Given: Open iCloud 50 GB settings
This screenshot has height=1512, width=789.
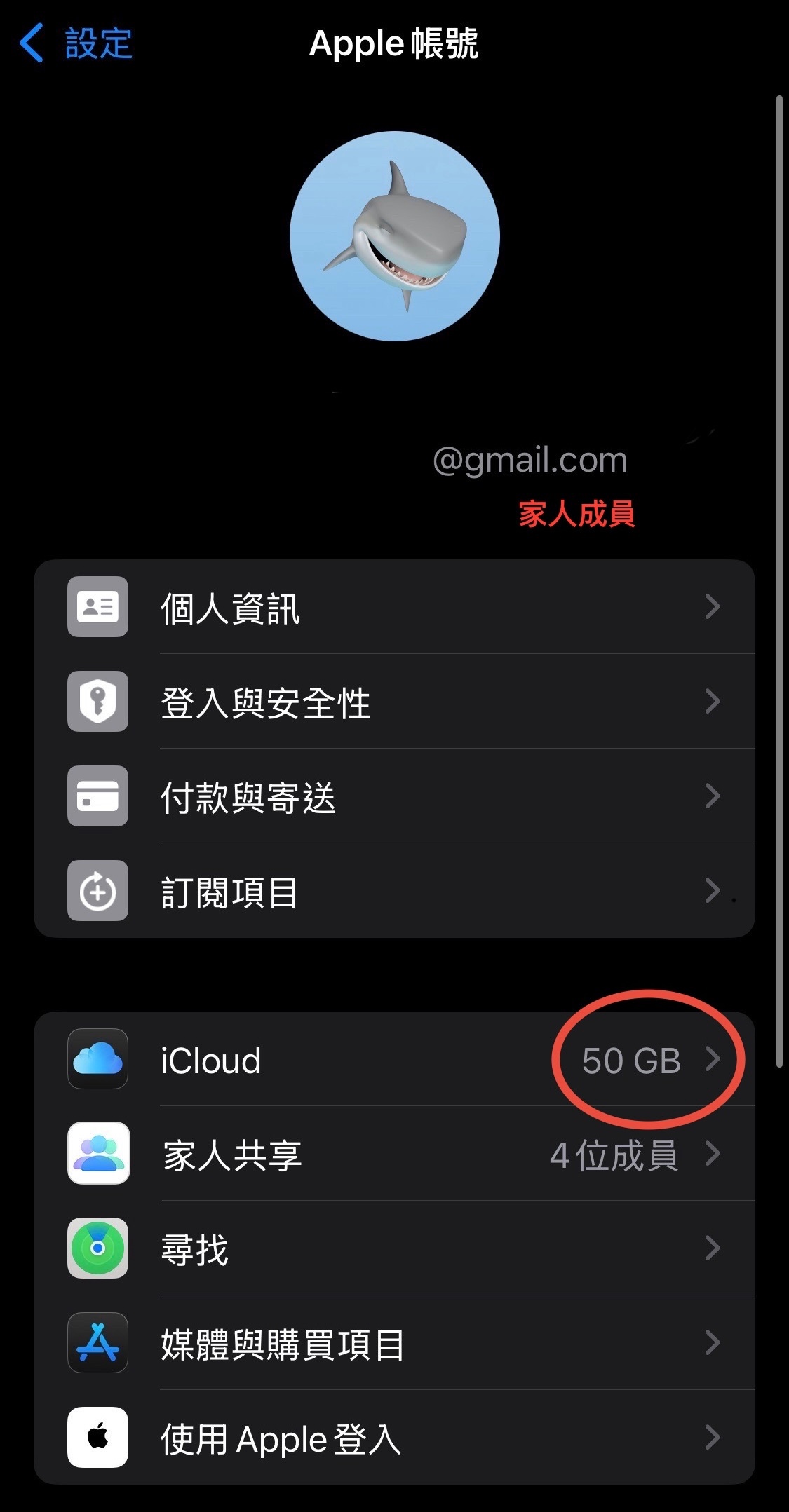Looking at the screenshot, I should click(x=393, y=1059).
